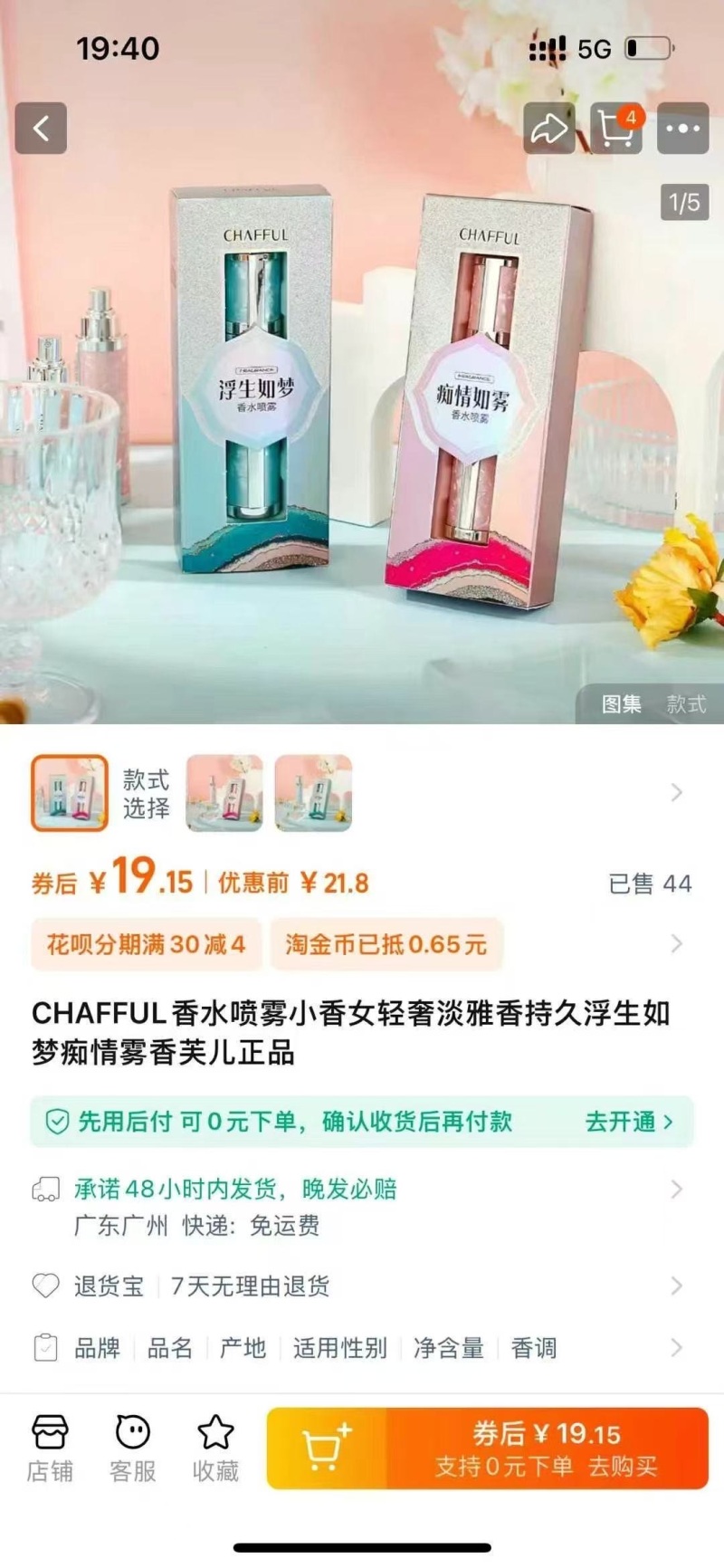Open the shopping cart
724x1568 pixels.
[616, 129]
